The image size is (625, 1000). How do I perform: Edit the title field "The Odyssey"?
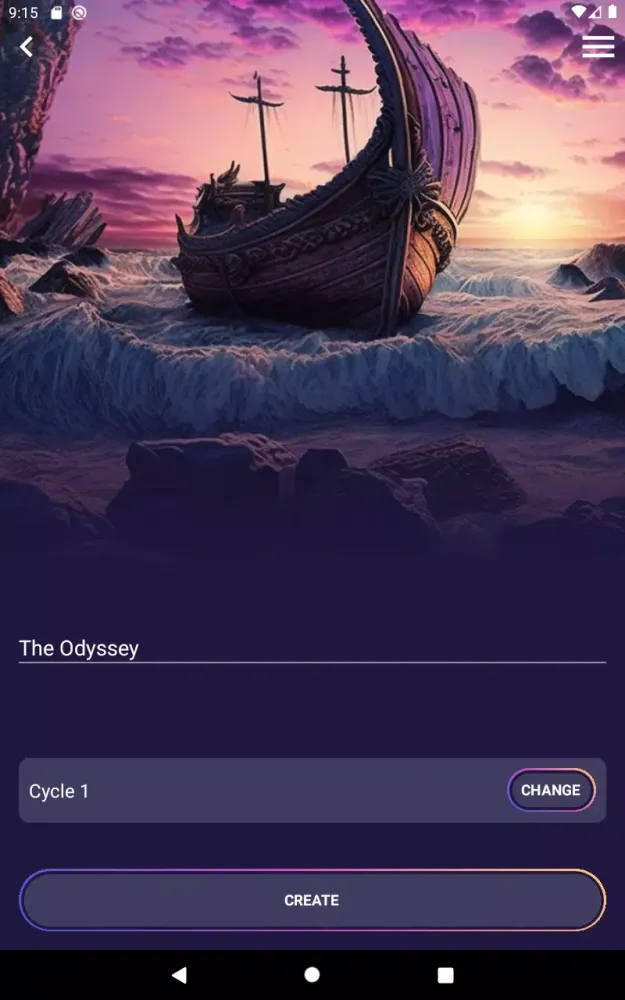[x=312, y=648]
